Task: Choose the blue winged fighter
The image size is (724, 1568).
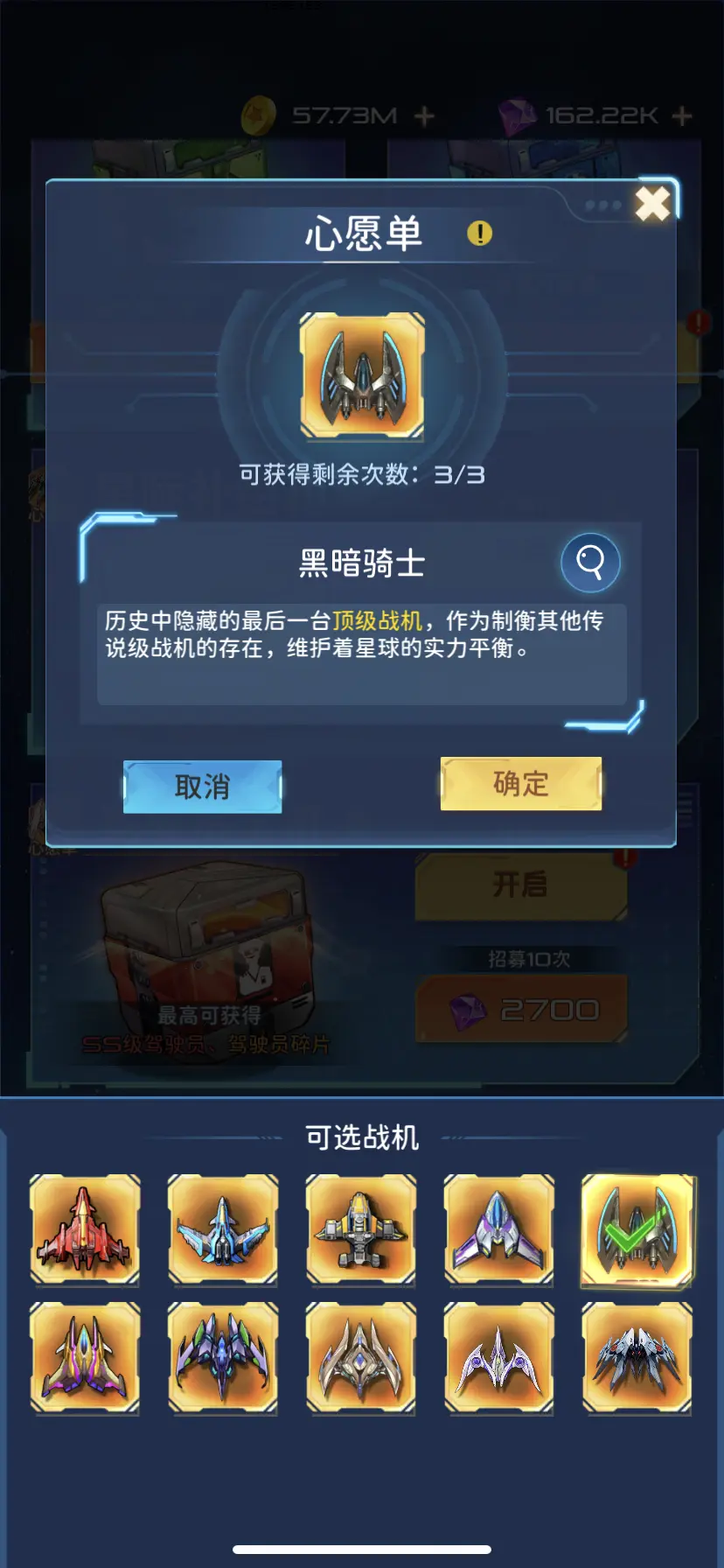Action: tap(223, 1229)
